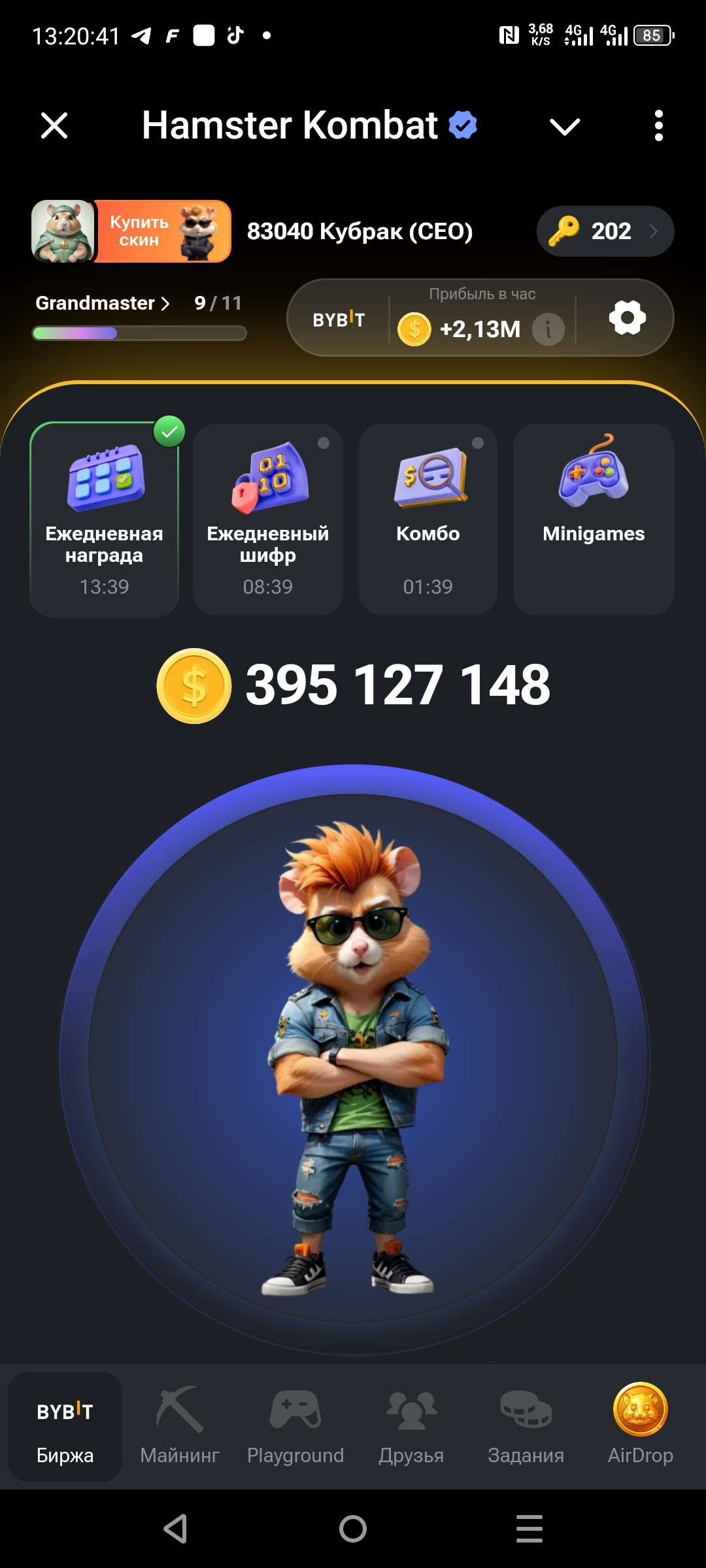Open the Ежедневный шифр cipher card

click(267, 516)
